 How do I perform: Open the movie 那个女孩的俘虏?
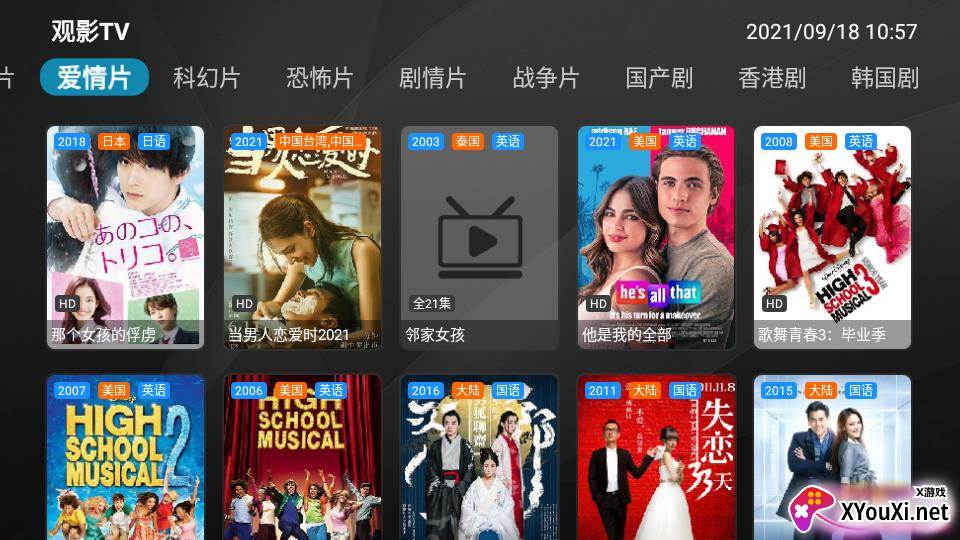coord(125,237)
